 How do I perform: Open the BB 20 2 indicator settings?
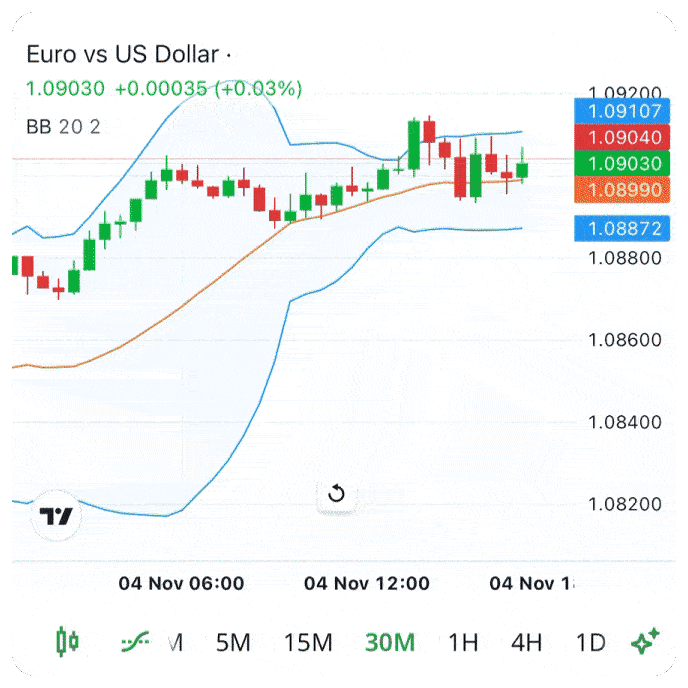[63, 127]
